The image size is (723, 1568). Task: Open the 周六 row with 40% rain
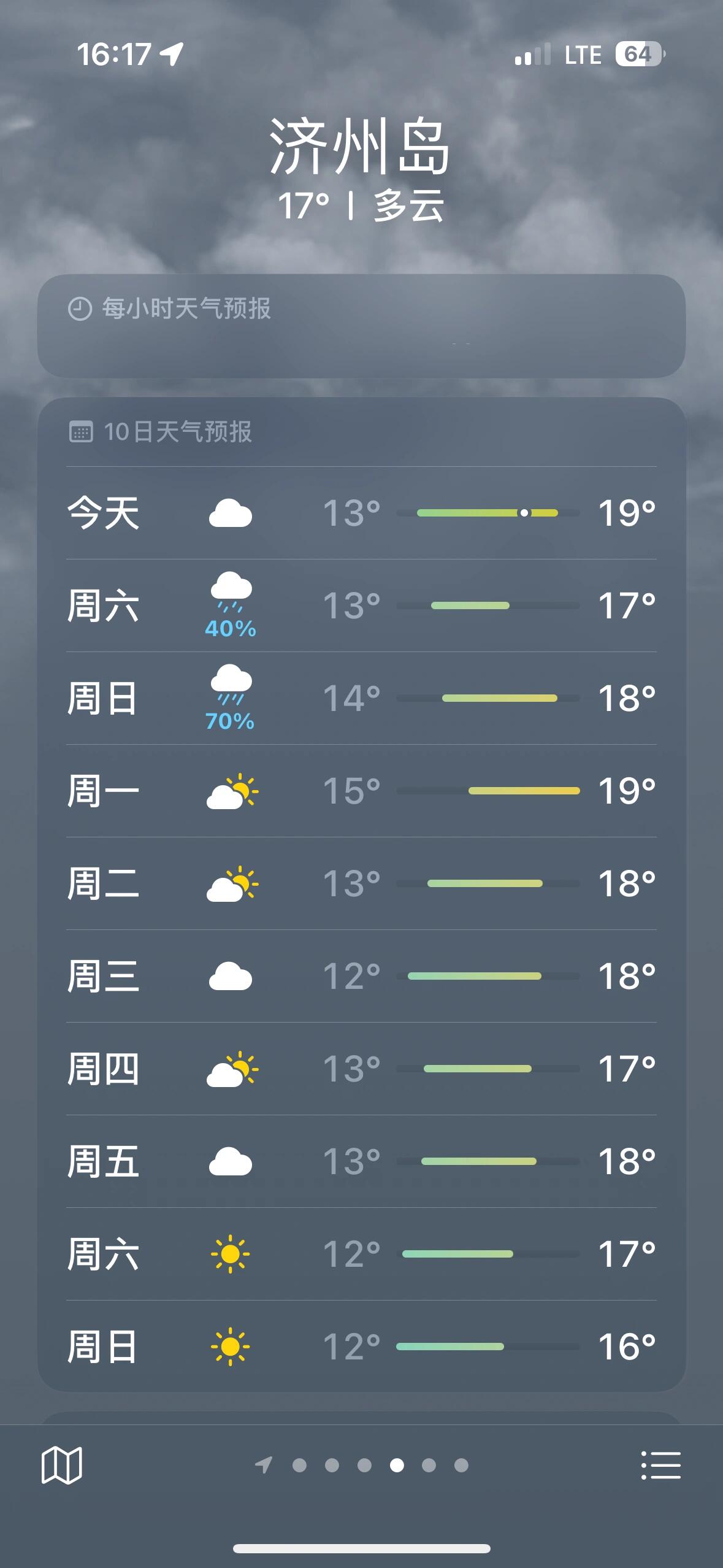pos(361,605)
